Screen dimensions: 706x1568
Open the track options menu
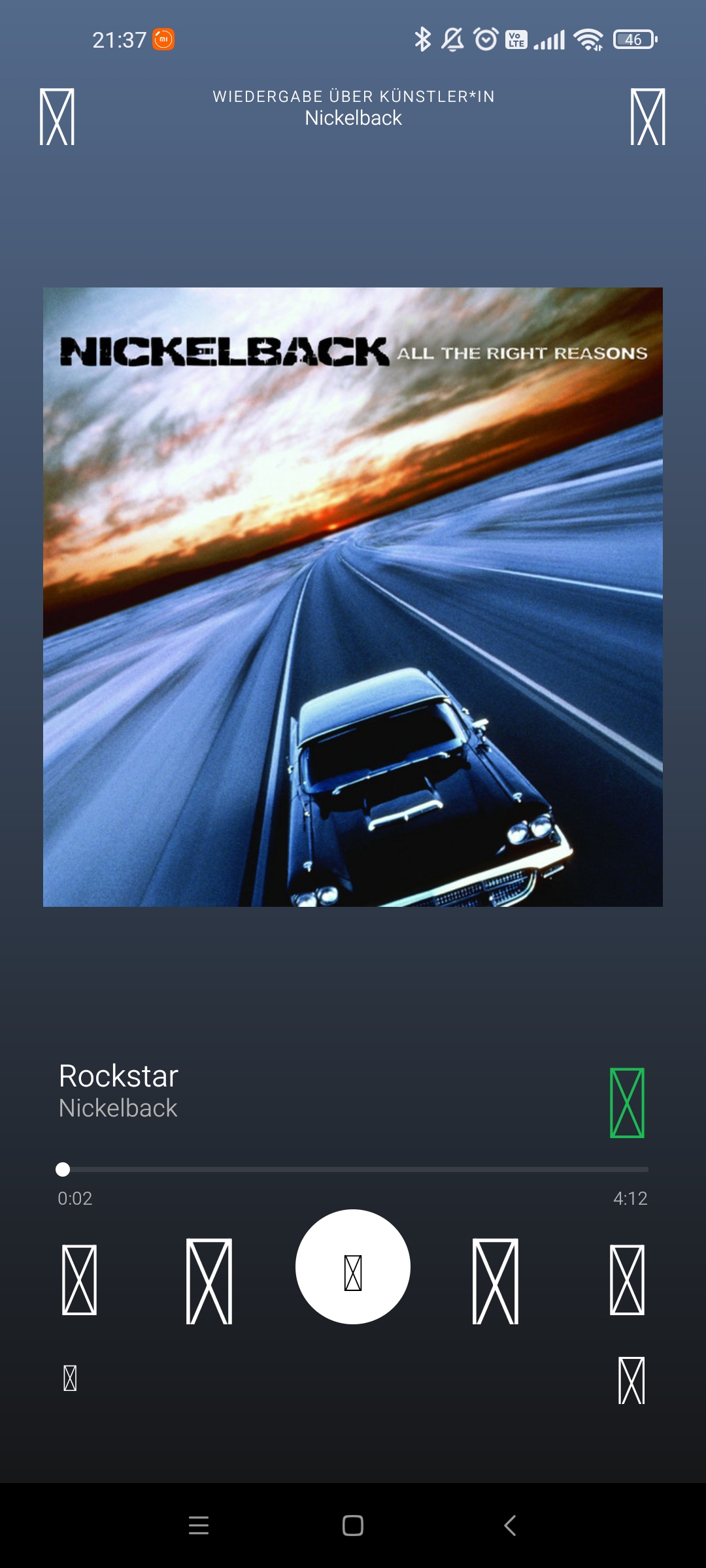[x=648, y=117]
